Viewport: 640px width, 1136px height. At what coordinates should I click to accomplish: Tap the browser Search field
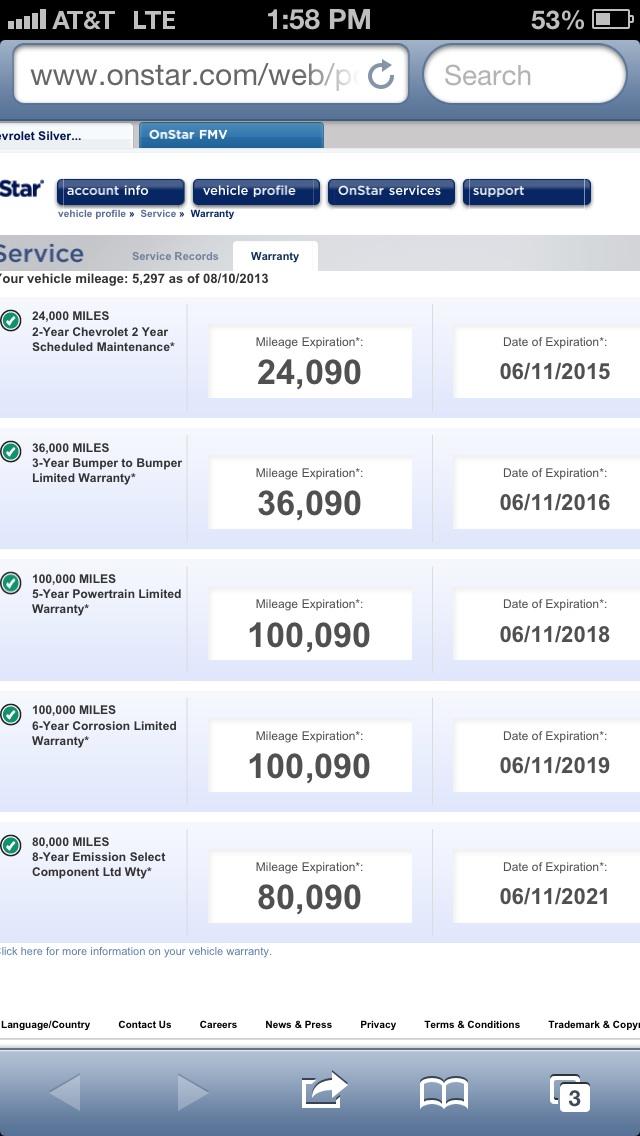[x=525, y=75]
